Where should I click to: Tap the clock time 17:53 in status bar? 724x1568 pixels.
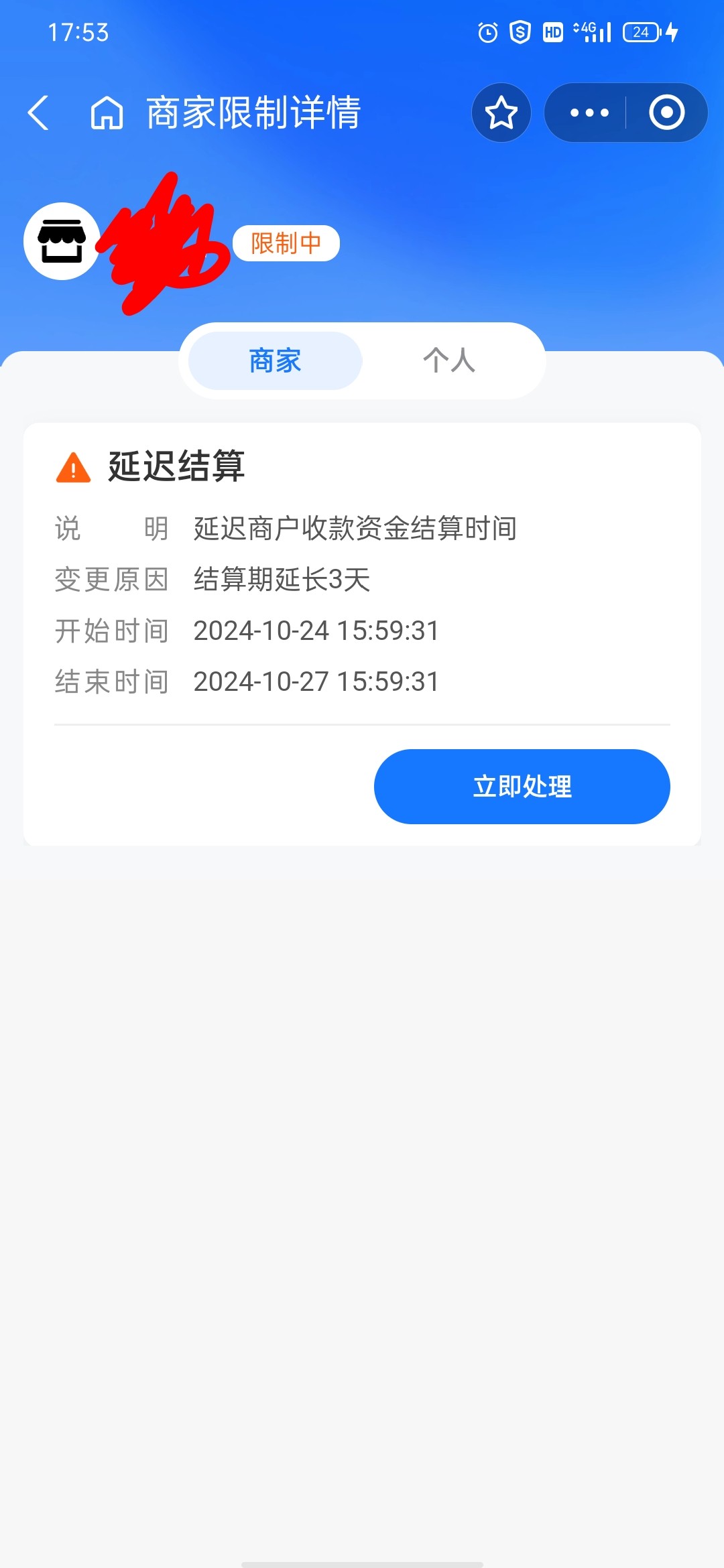(78, 32)
